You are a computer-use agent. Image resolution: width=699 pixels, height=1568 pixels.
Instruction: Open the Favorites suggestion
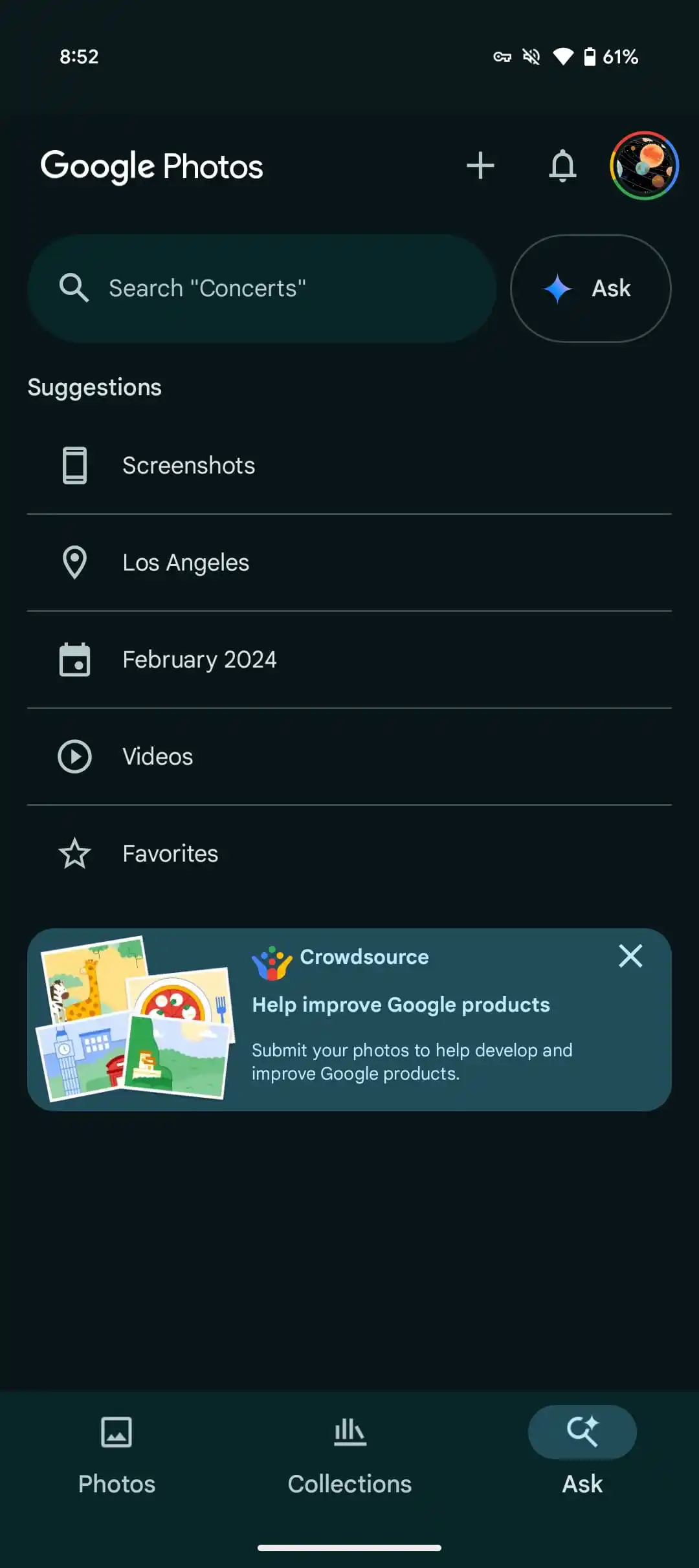349,854
